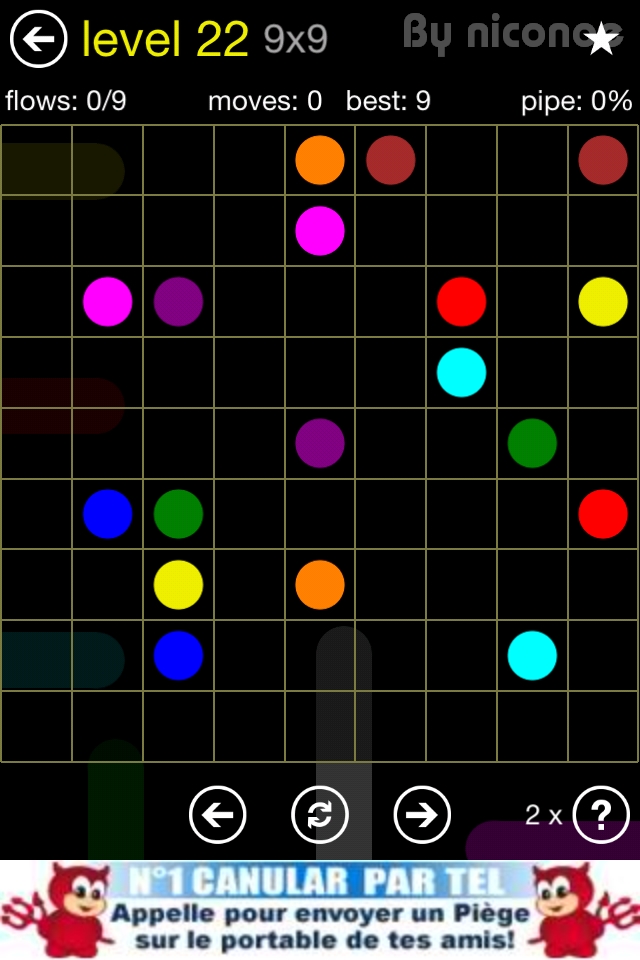Tap the brown dot in the top-right corner
This screenshot has height=960, width=640.
[x=603, y=160]
